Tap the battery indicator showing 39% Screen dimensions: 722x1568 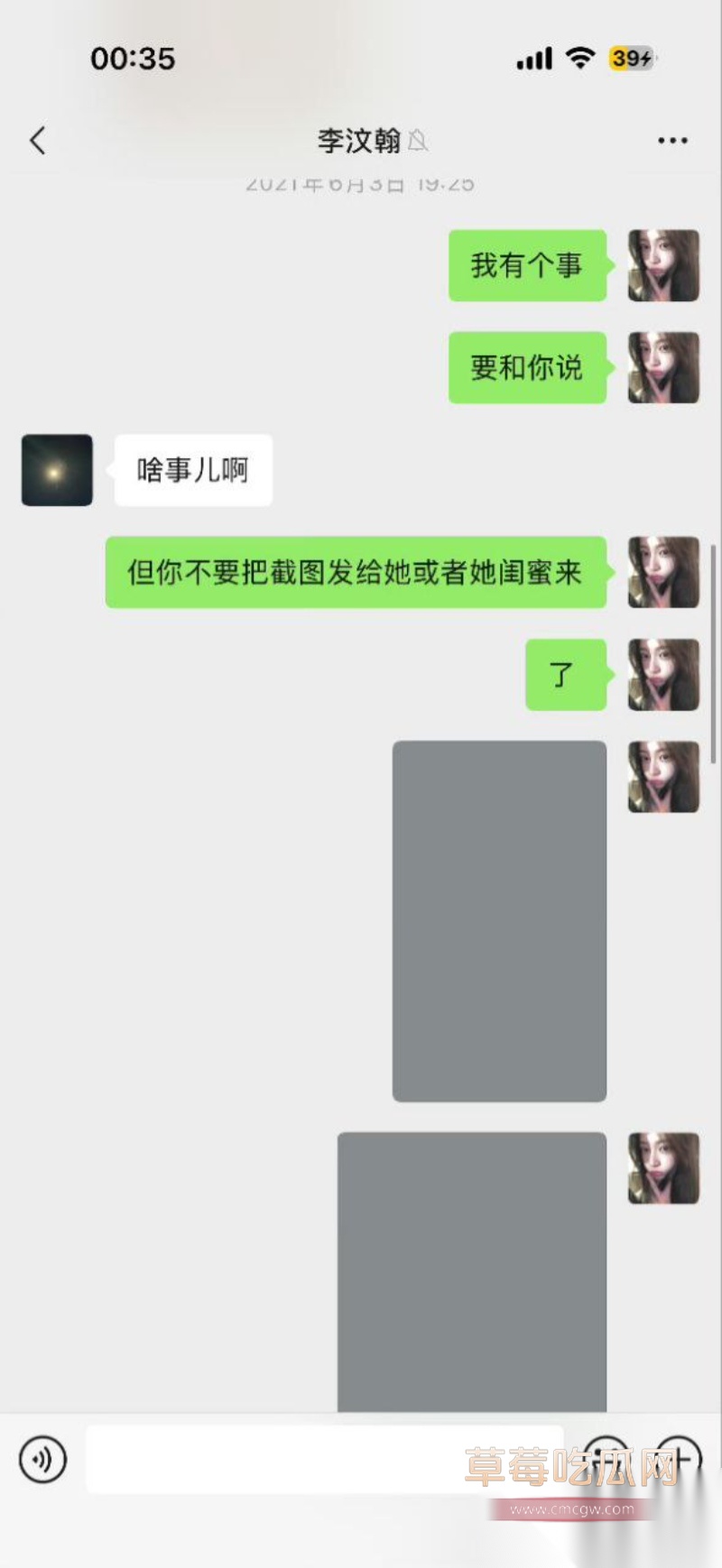click(631, 58)
